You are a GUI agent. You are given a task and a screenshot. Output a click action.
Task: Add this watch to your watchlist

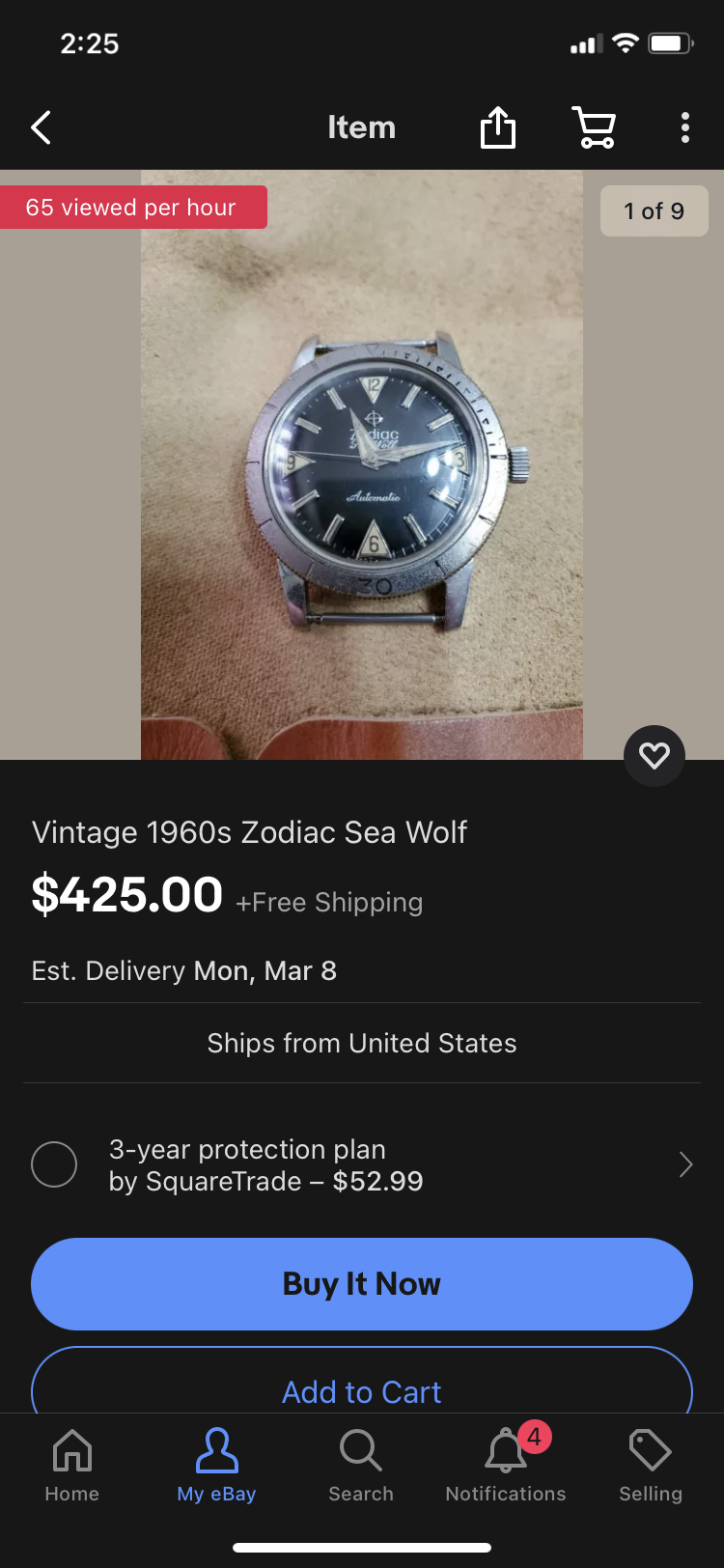point(654,755)
